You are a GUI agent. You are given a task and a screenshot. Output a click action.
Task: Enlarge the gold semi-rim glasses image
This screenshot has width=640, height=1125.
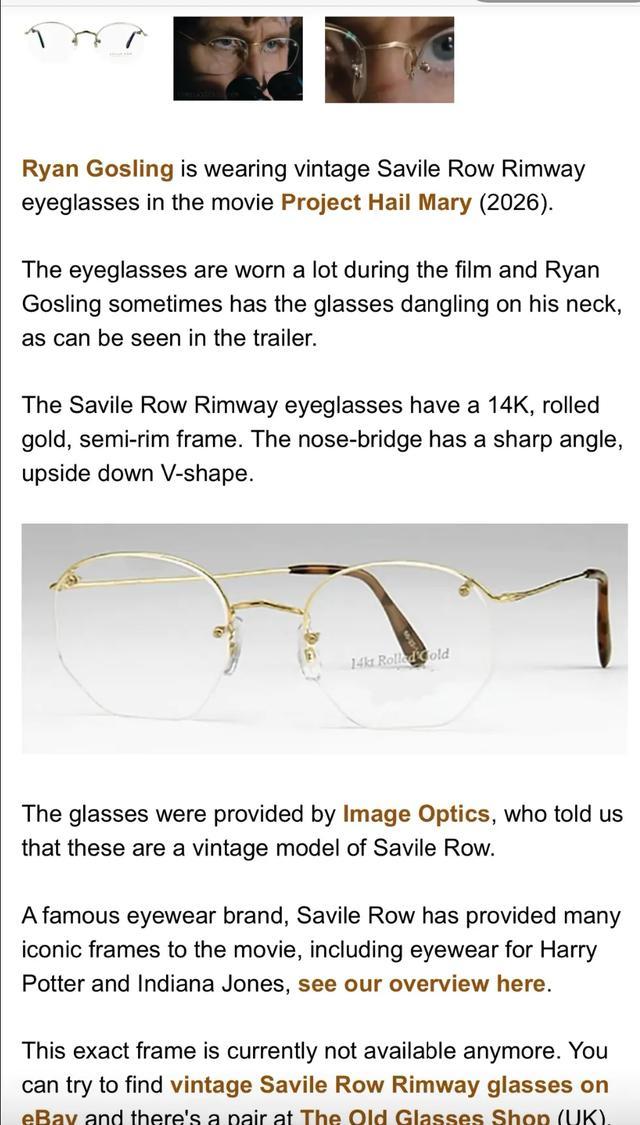[325, 638]
